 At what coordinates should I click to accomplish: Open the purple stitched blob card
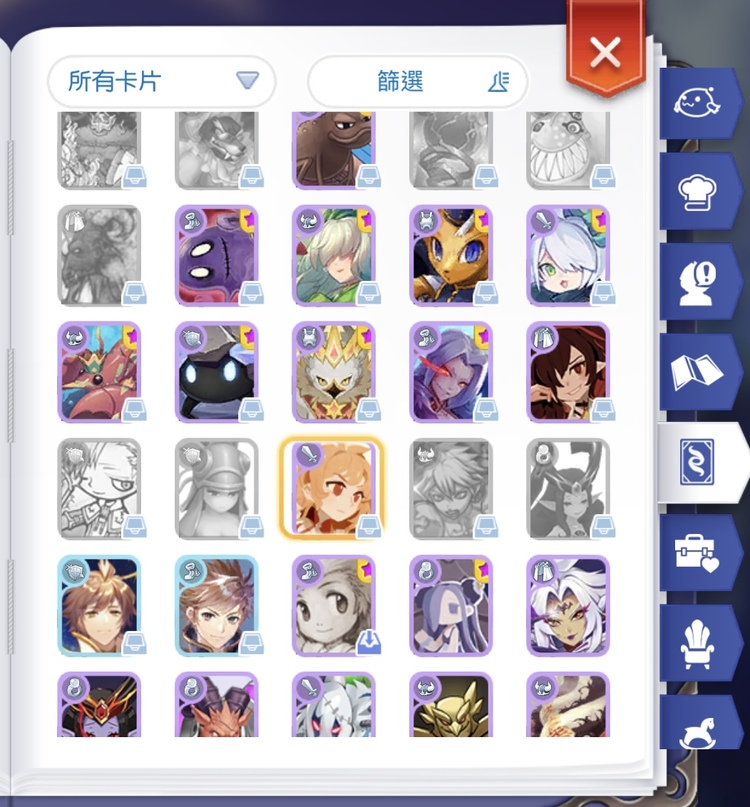[216, 256]
